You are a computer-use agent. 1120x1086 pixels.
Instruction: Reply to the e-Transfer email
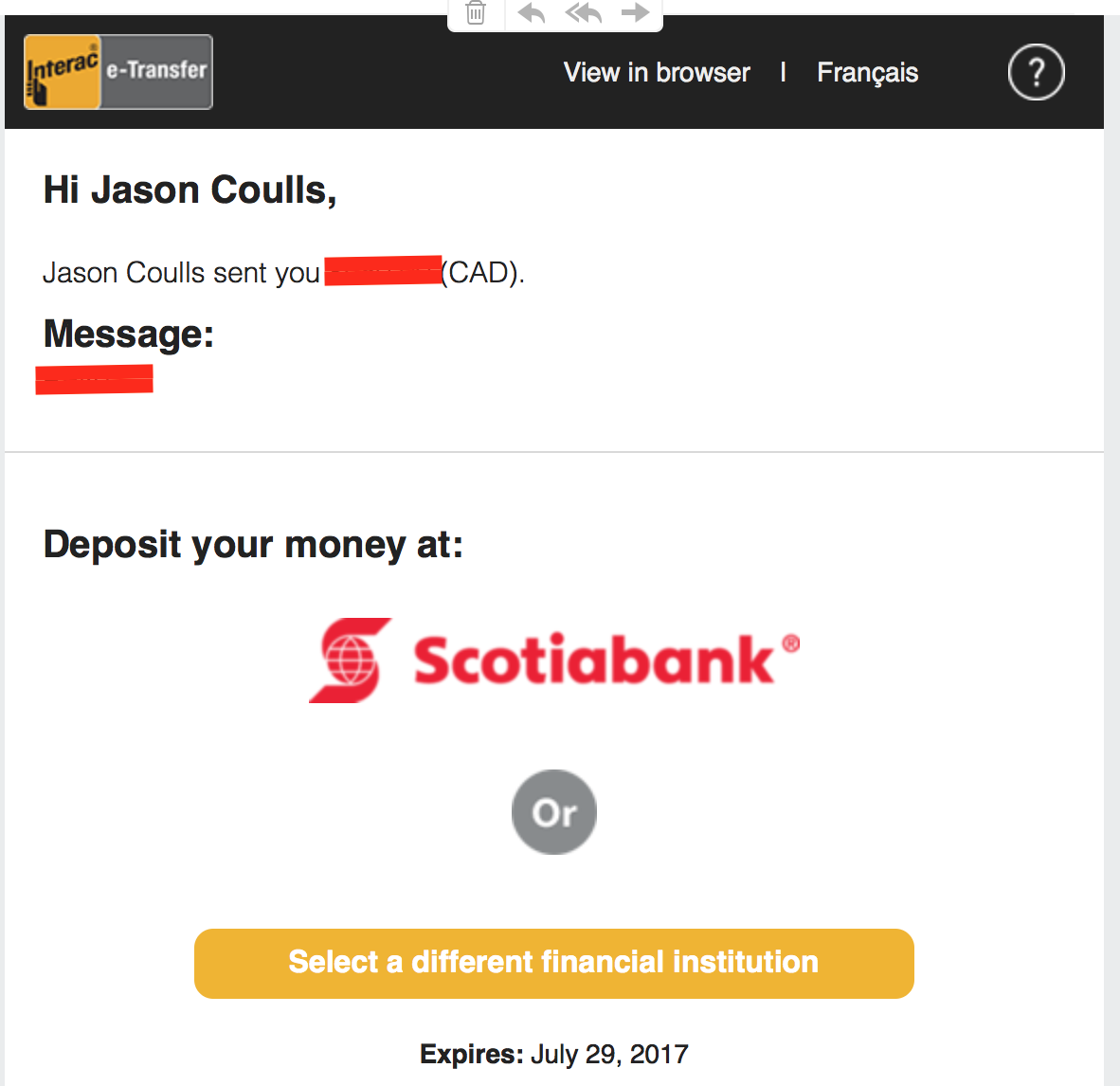point(532,13)
